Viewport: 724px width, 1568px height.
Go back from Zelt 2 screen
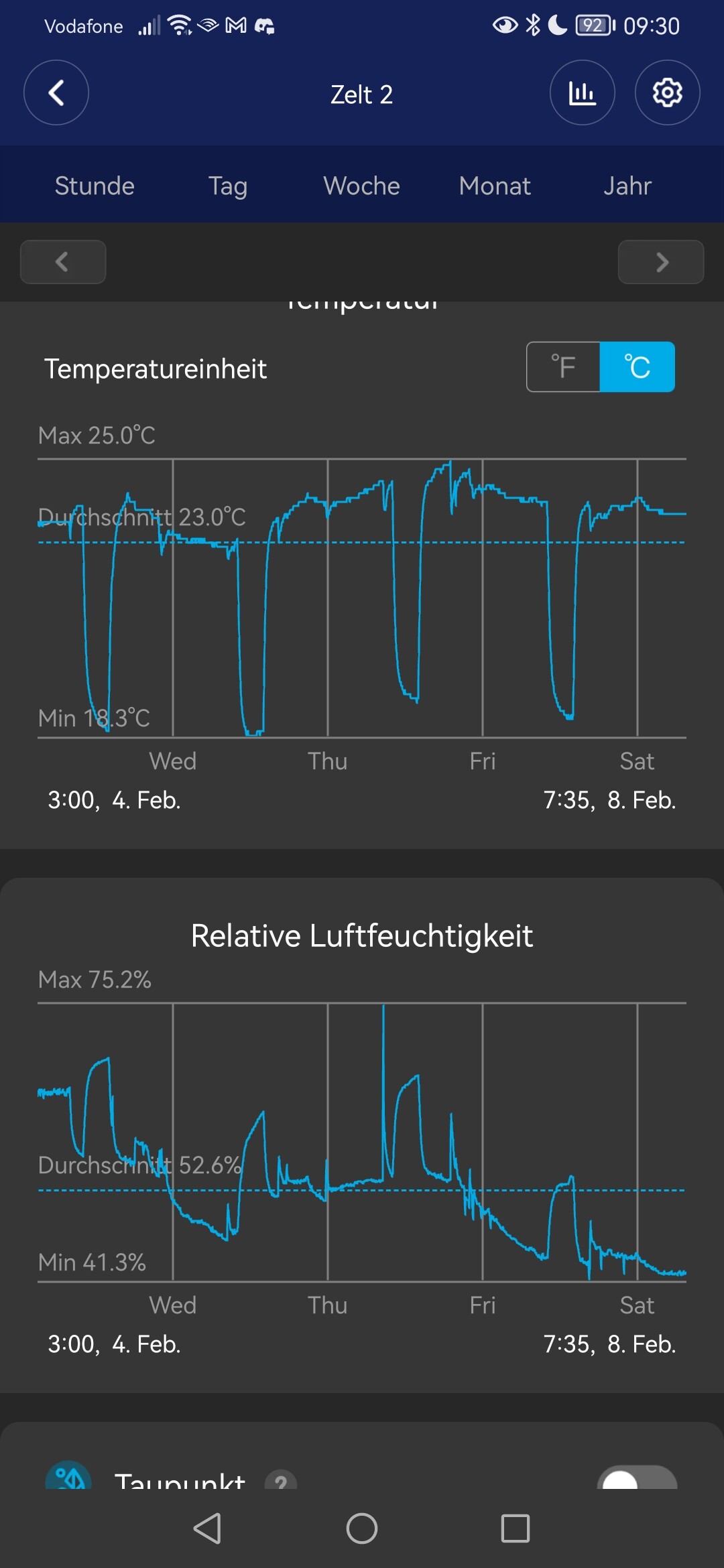pos(56,93)
